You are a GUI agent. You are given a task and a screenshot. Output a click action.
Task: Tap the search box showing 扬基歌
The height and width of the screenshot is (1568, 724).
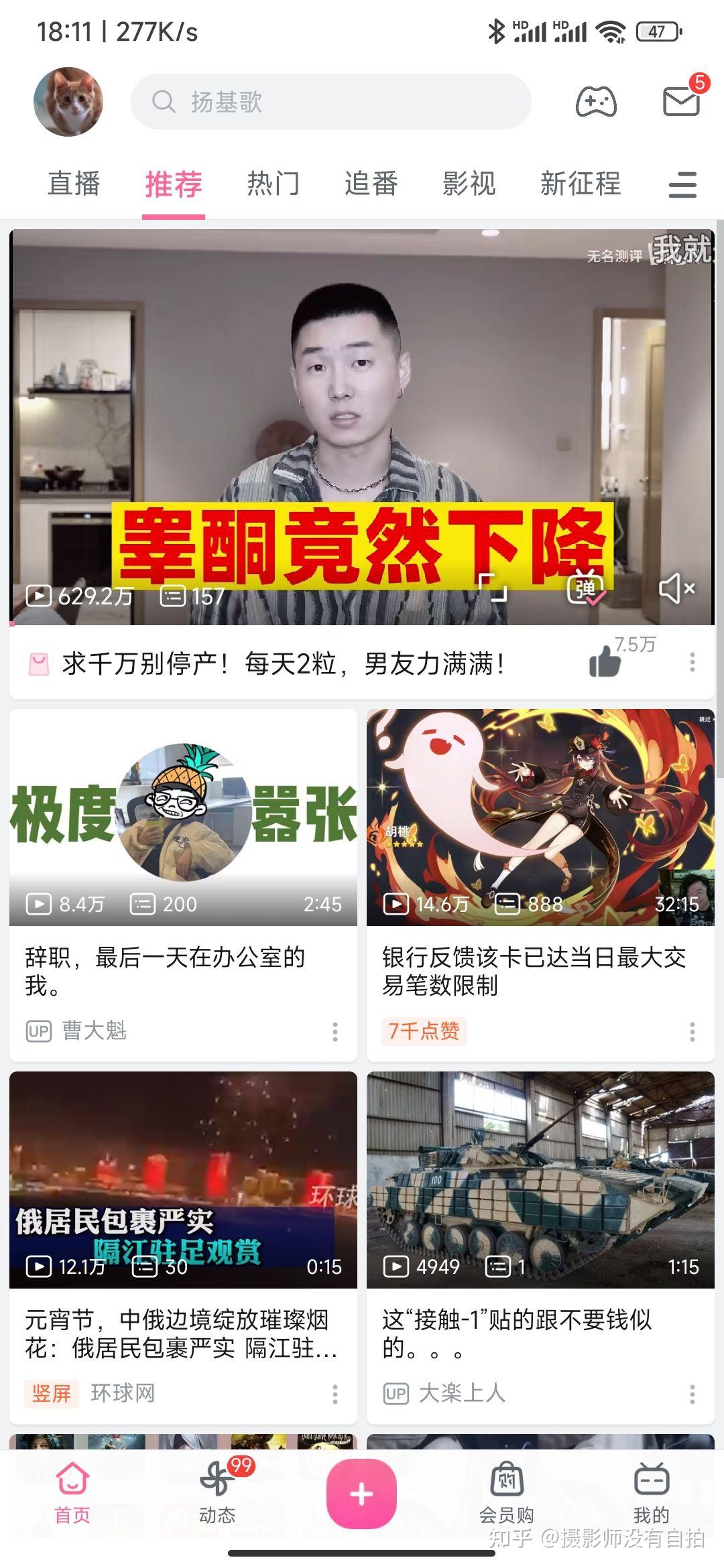pyautogui.click(x=331, y=102)
